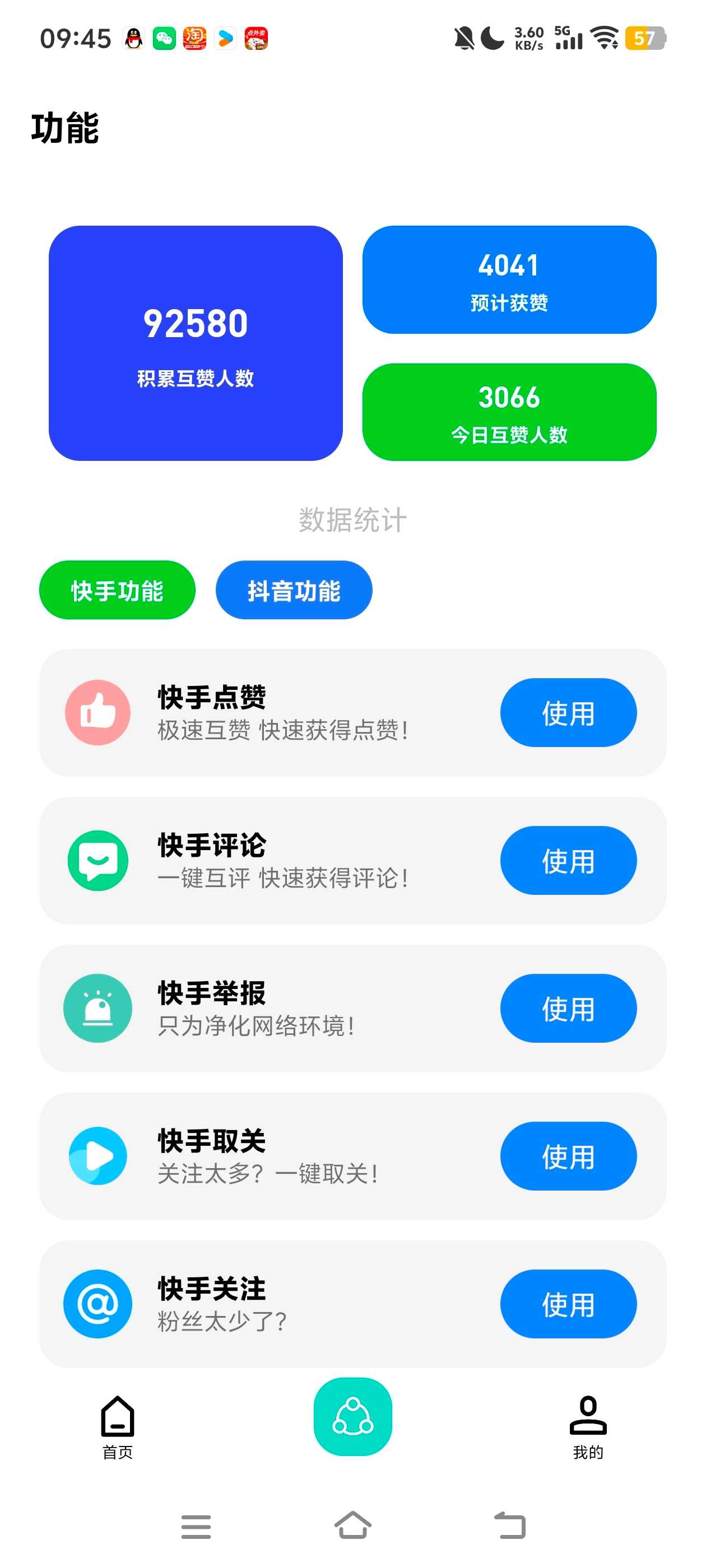Select the 快手点赞 thumbs-up icon
706x1568 pixels.
pos(97,712)
